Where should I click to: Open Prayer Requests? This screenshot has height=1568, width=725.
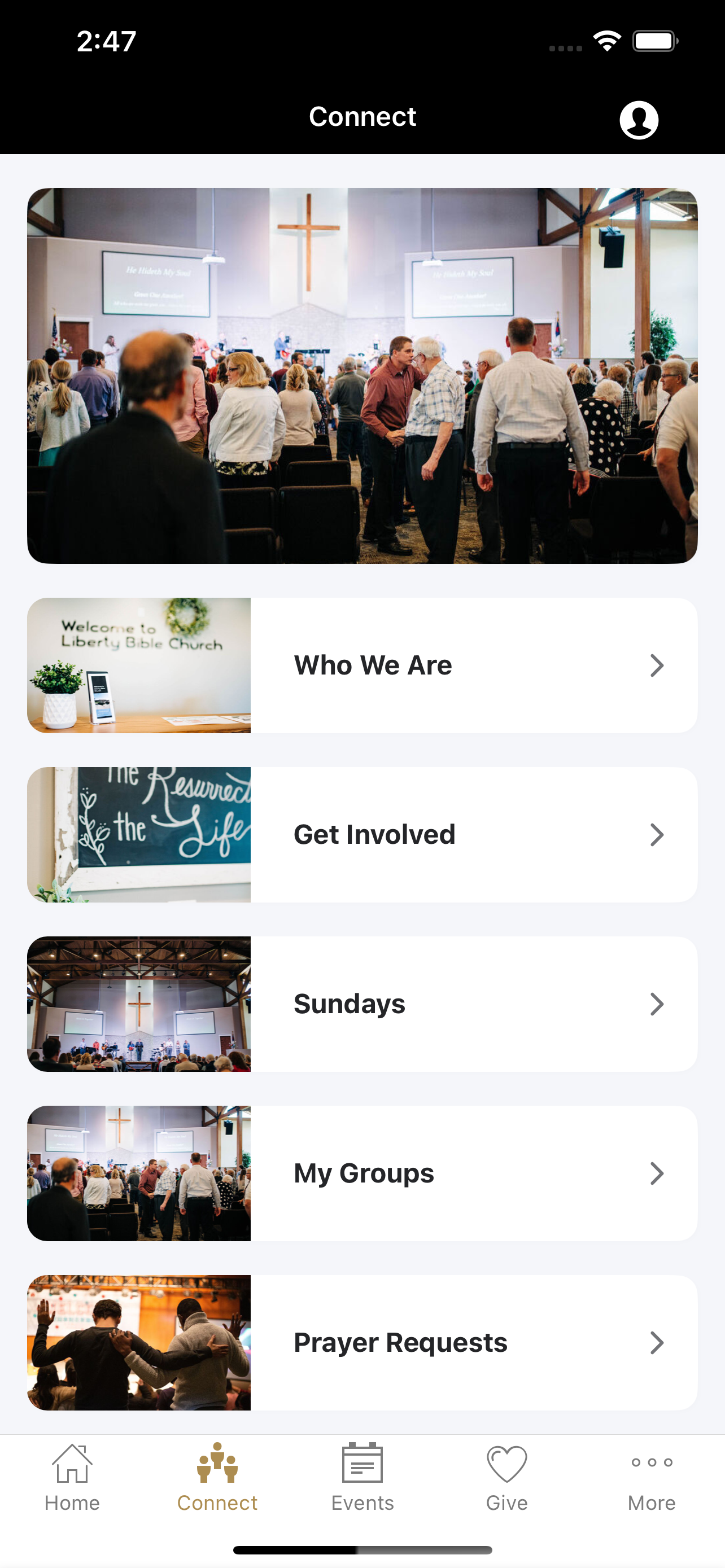(x=362, y=1342)
